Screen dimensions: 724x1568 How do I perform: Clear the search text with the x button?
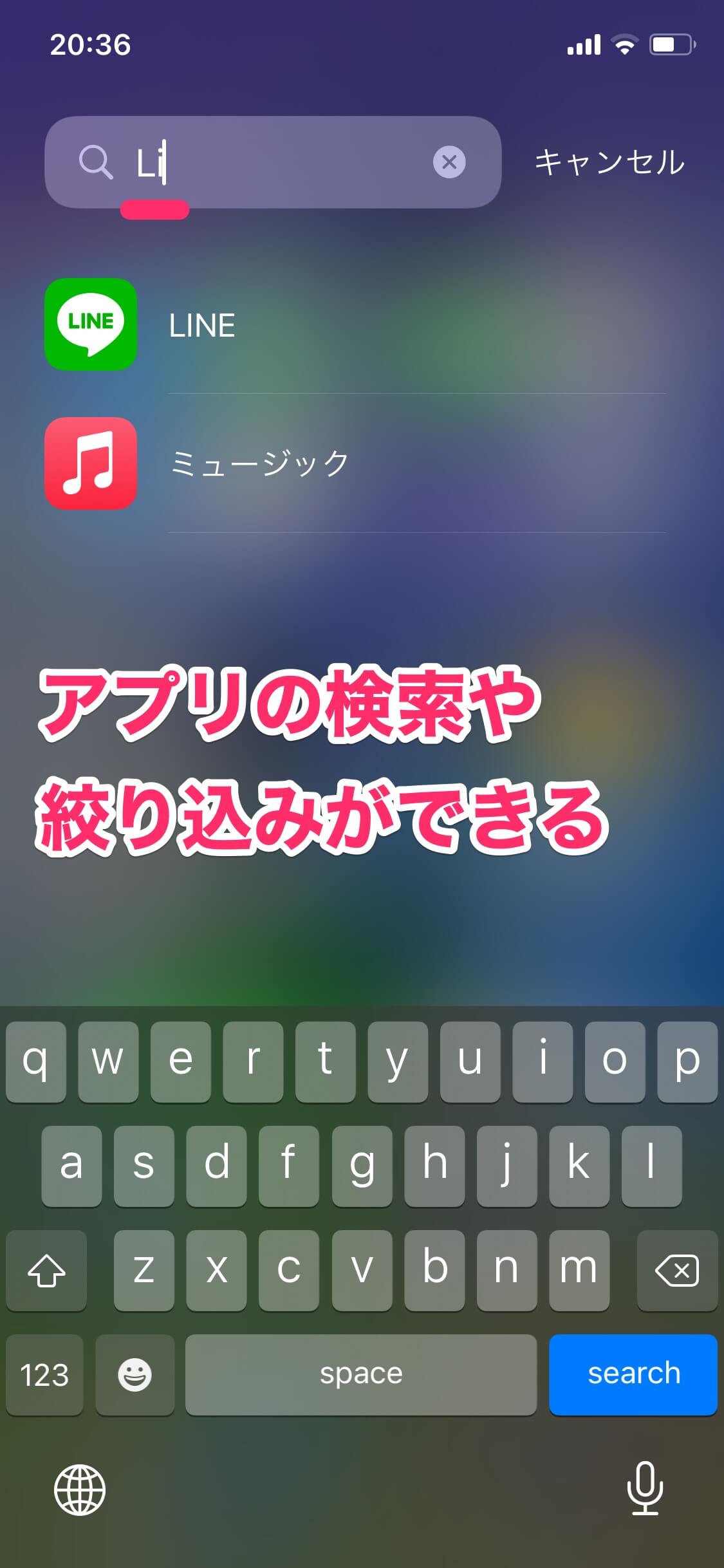(x=450, y=163)
